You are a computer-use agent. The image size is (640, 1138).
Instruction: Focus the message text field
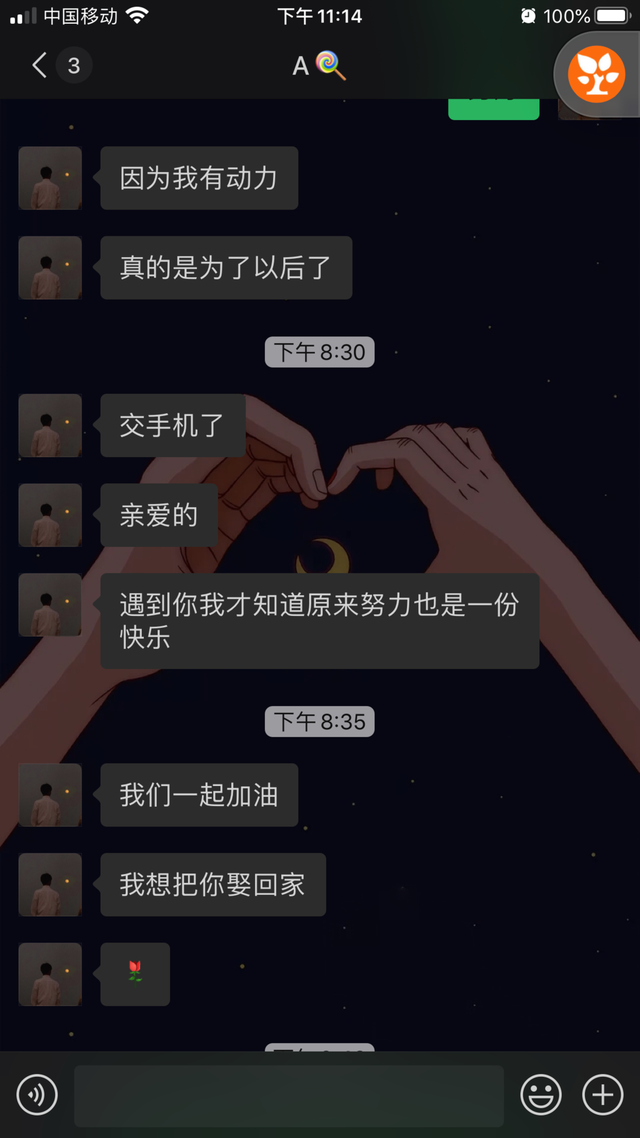pos(288,1095)
